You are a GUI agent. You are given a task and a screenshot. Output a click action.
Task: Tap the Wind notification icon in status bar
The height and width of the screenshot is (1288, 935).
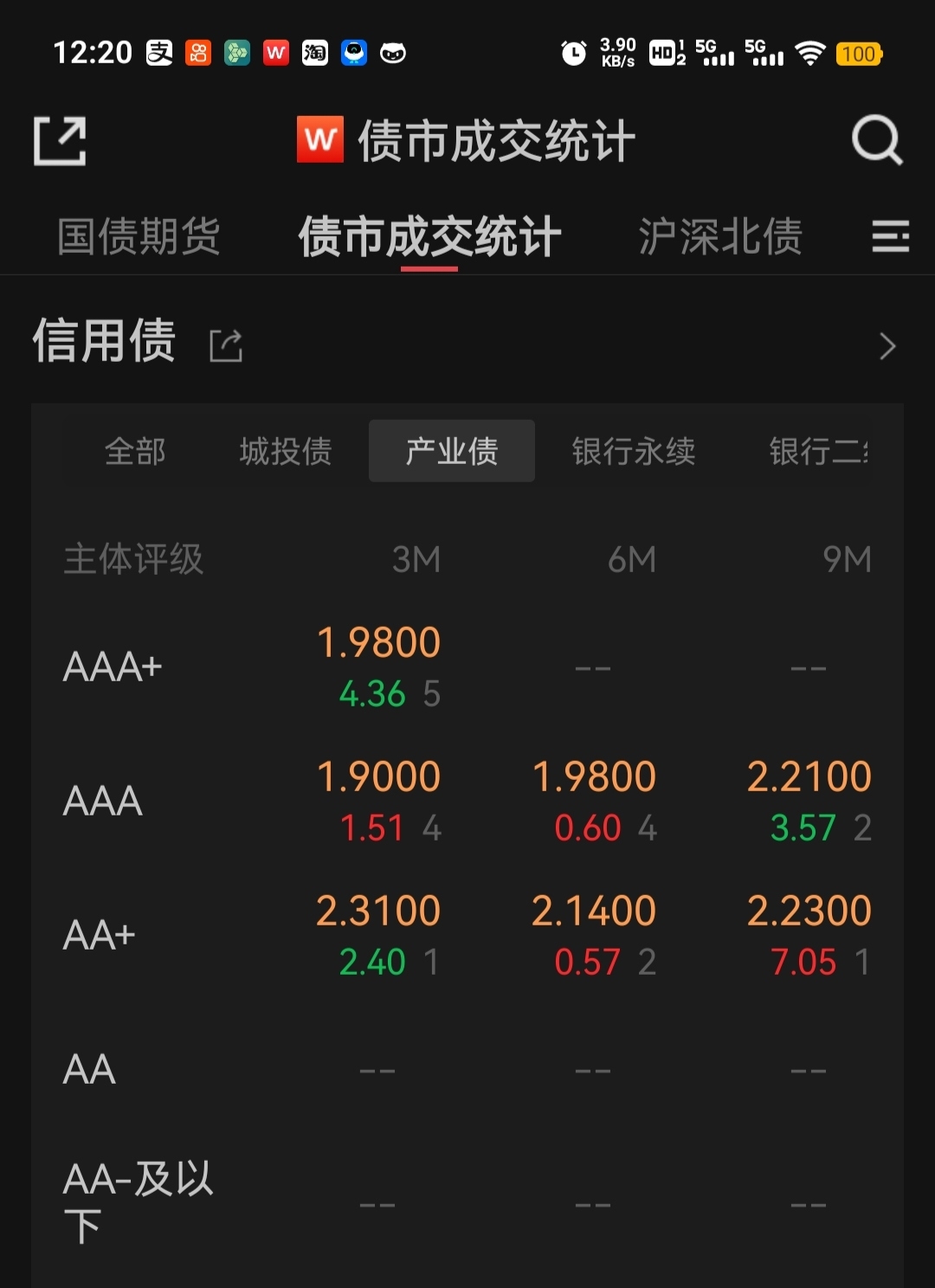(277, 53)
